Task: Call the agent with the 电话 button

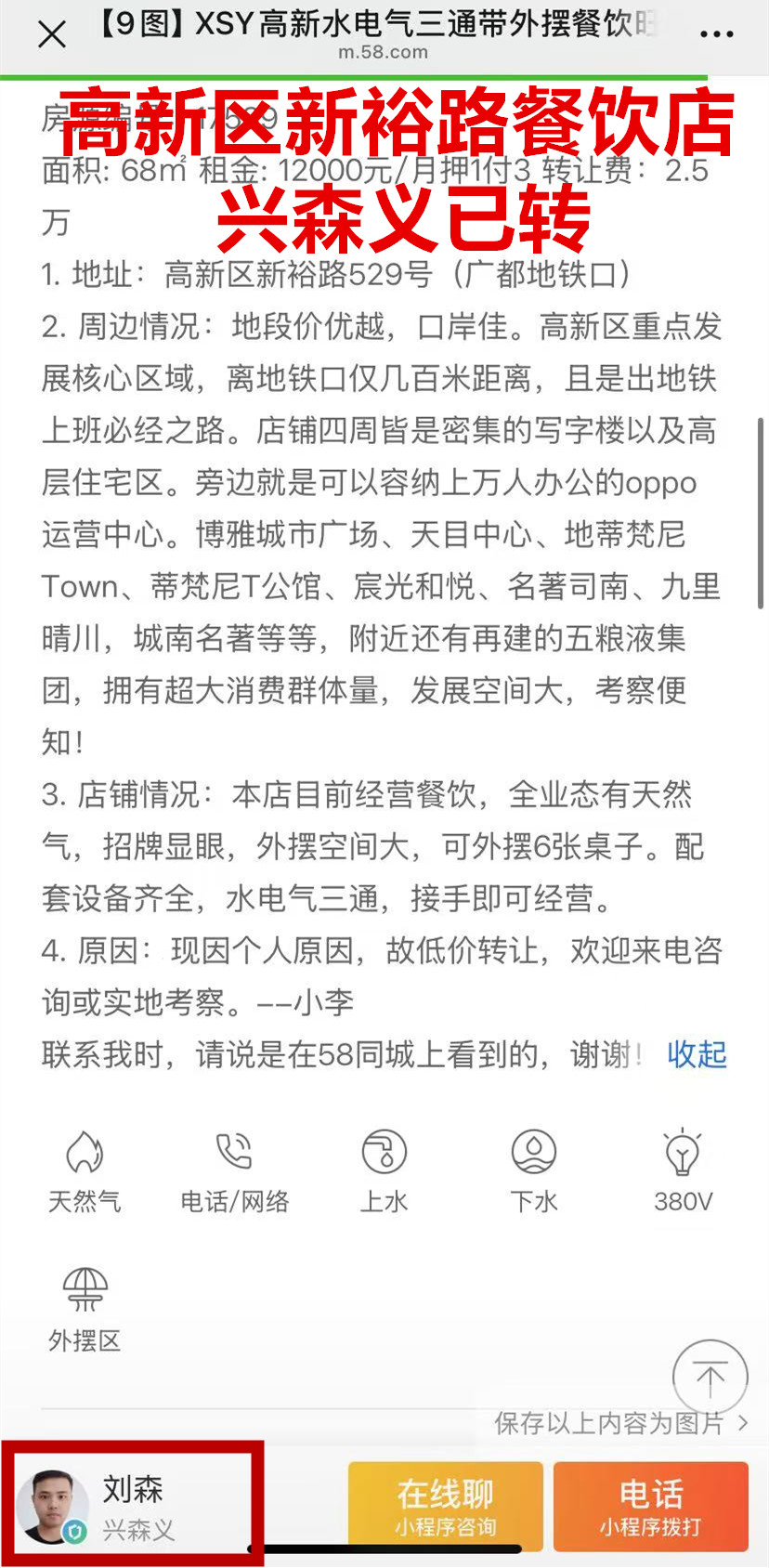Action: click(650, 1506)
